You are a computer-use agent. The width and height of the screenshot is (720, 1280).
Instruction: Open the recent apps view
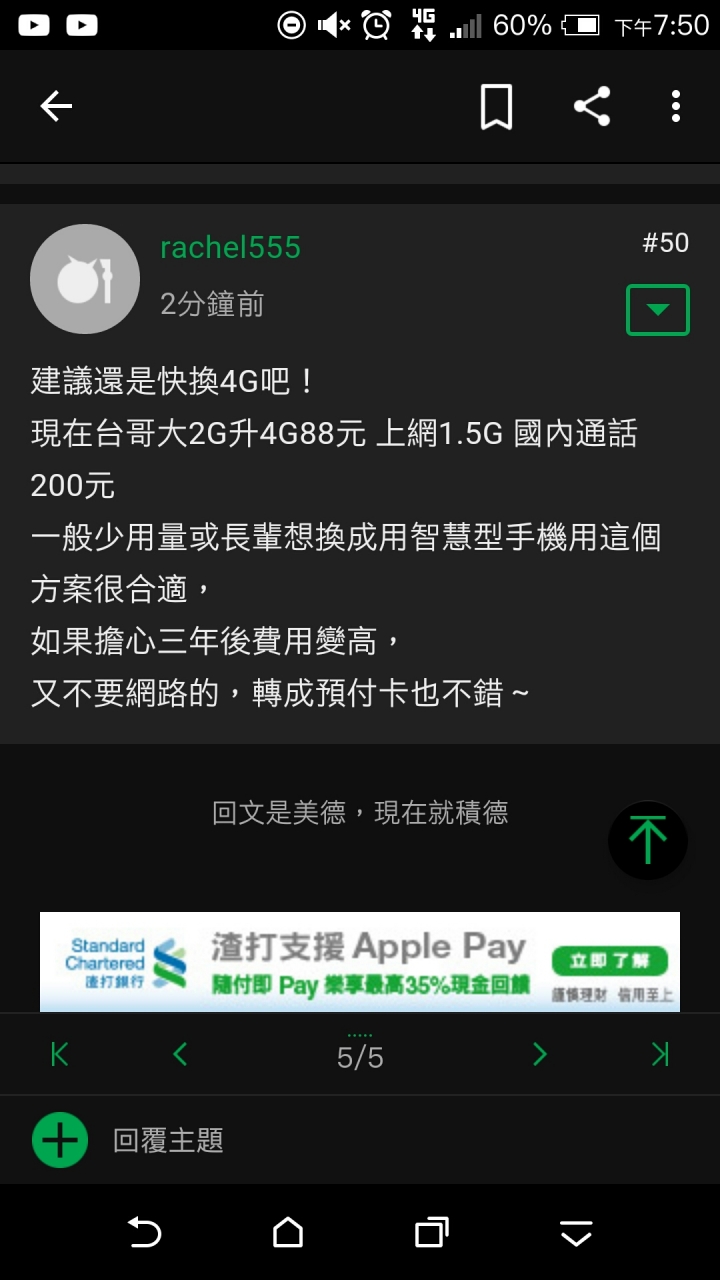pos(432,1232)
